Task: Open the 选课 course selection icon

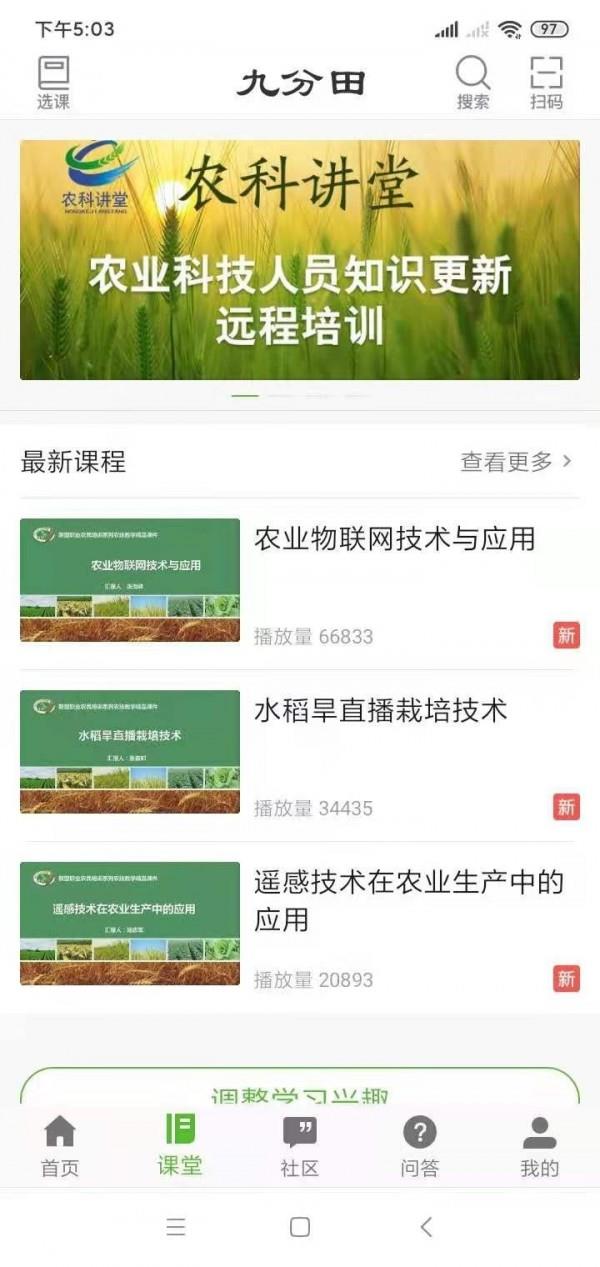Action: [x=54, y=82]
